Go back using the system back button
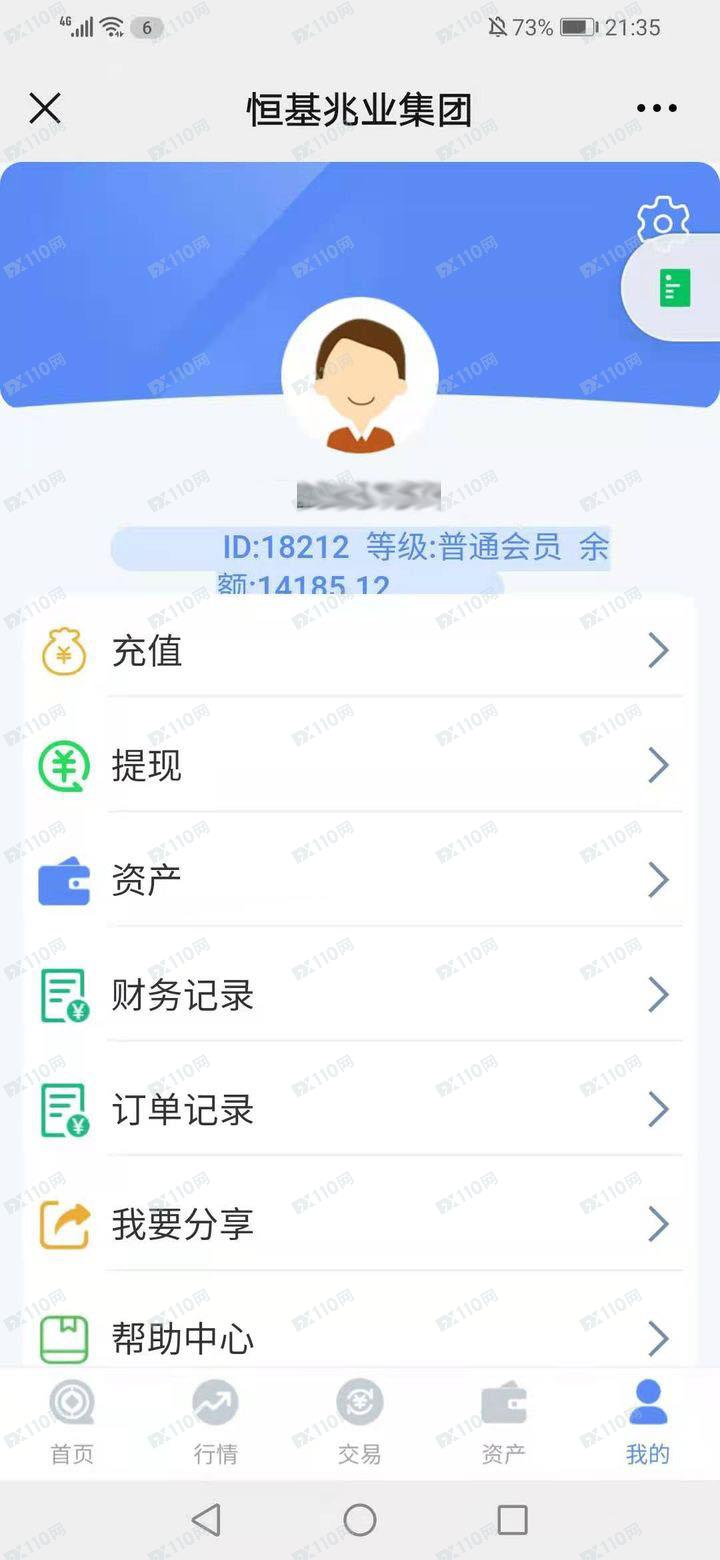720x1560 pixels. [x=206, y=1520]
